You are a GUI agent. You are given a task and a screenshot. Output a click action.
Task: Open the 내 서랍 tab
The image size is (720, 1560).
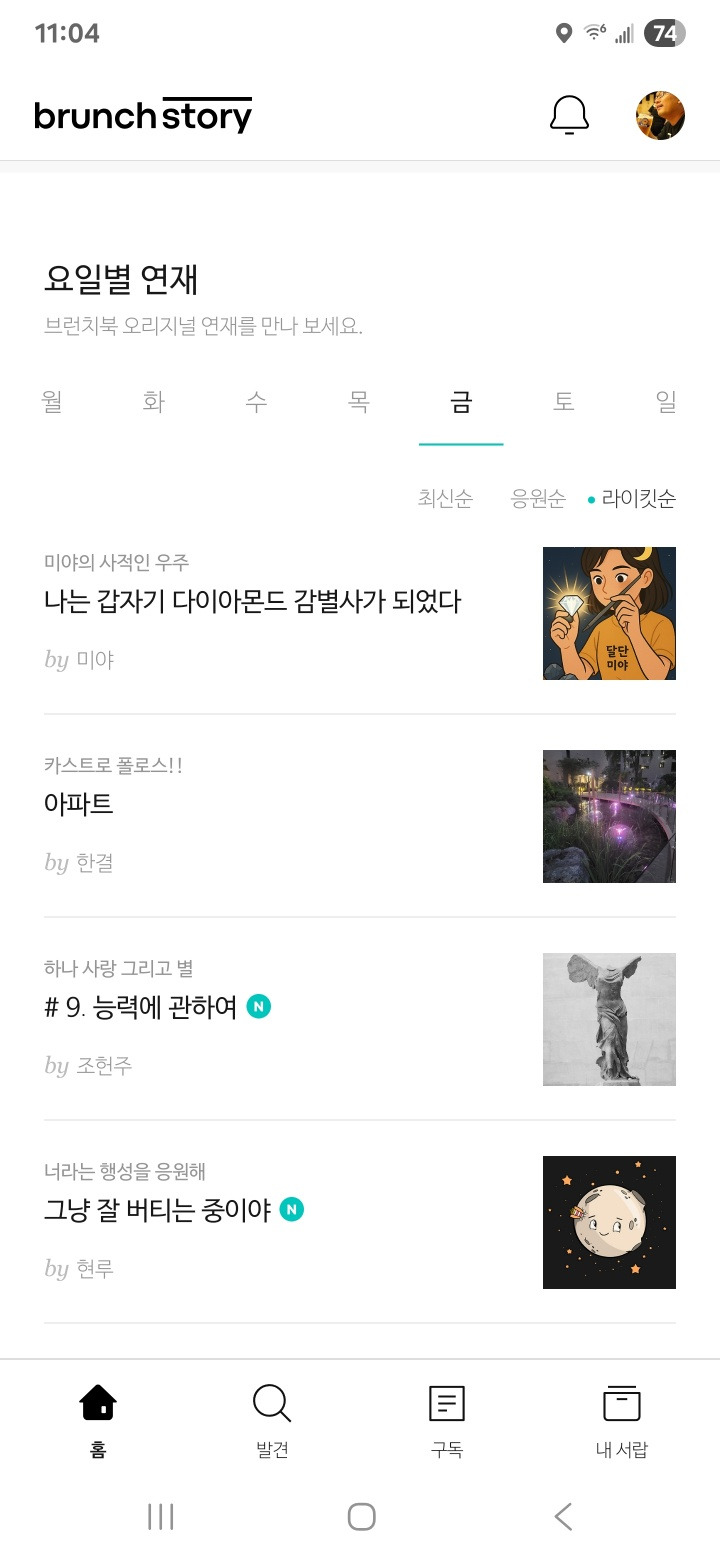(x=622, y=1421)
